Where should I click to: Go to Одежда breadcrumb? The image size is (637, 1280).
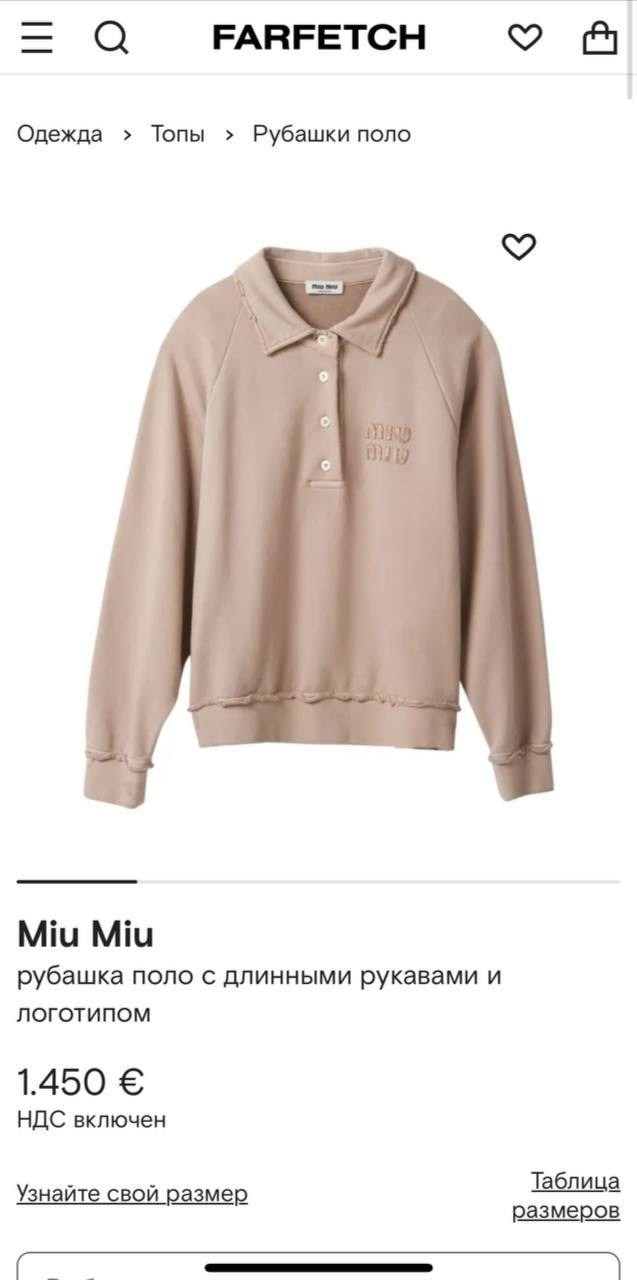click(x=60, y=134)
